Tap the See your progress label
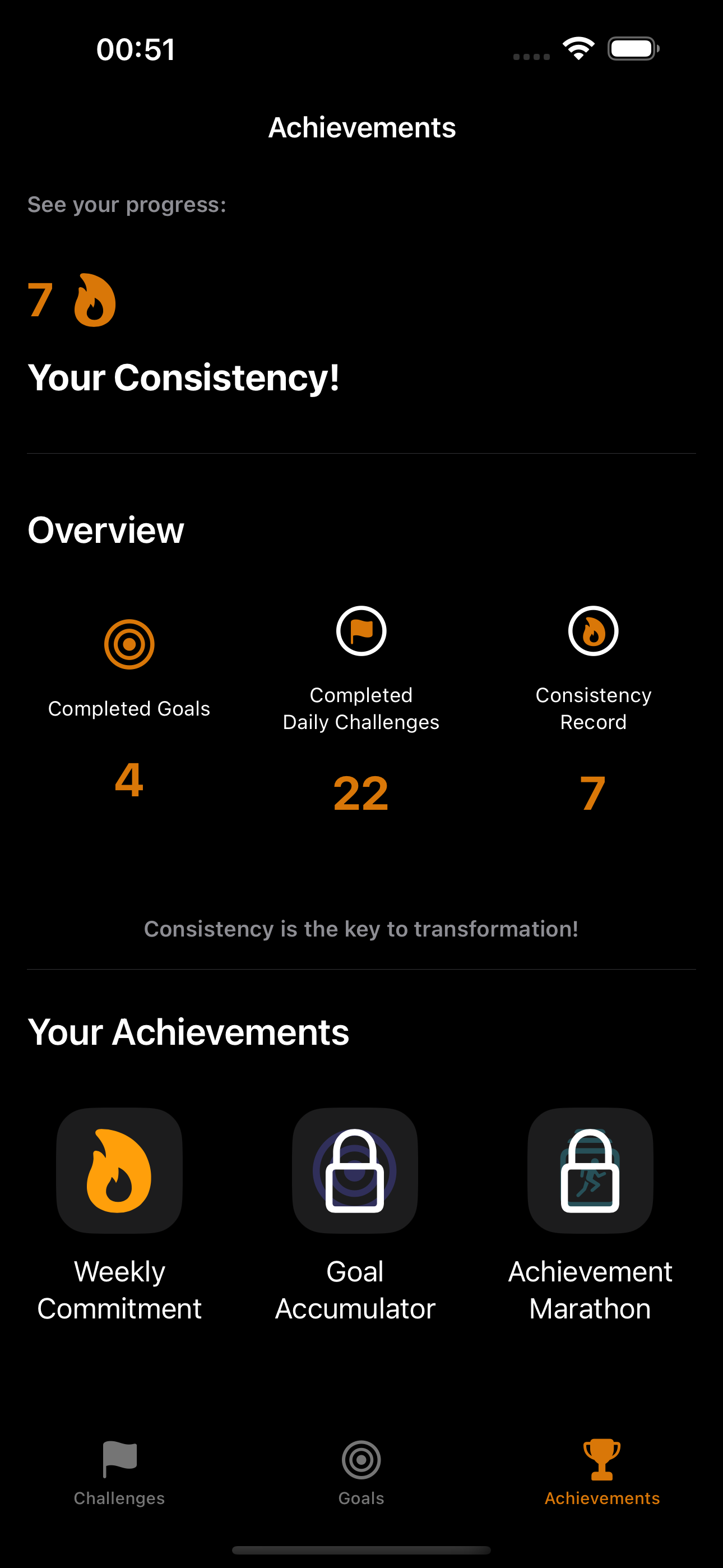The image size is (723, 1568). pyautogui.click(x=126, y=205)
